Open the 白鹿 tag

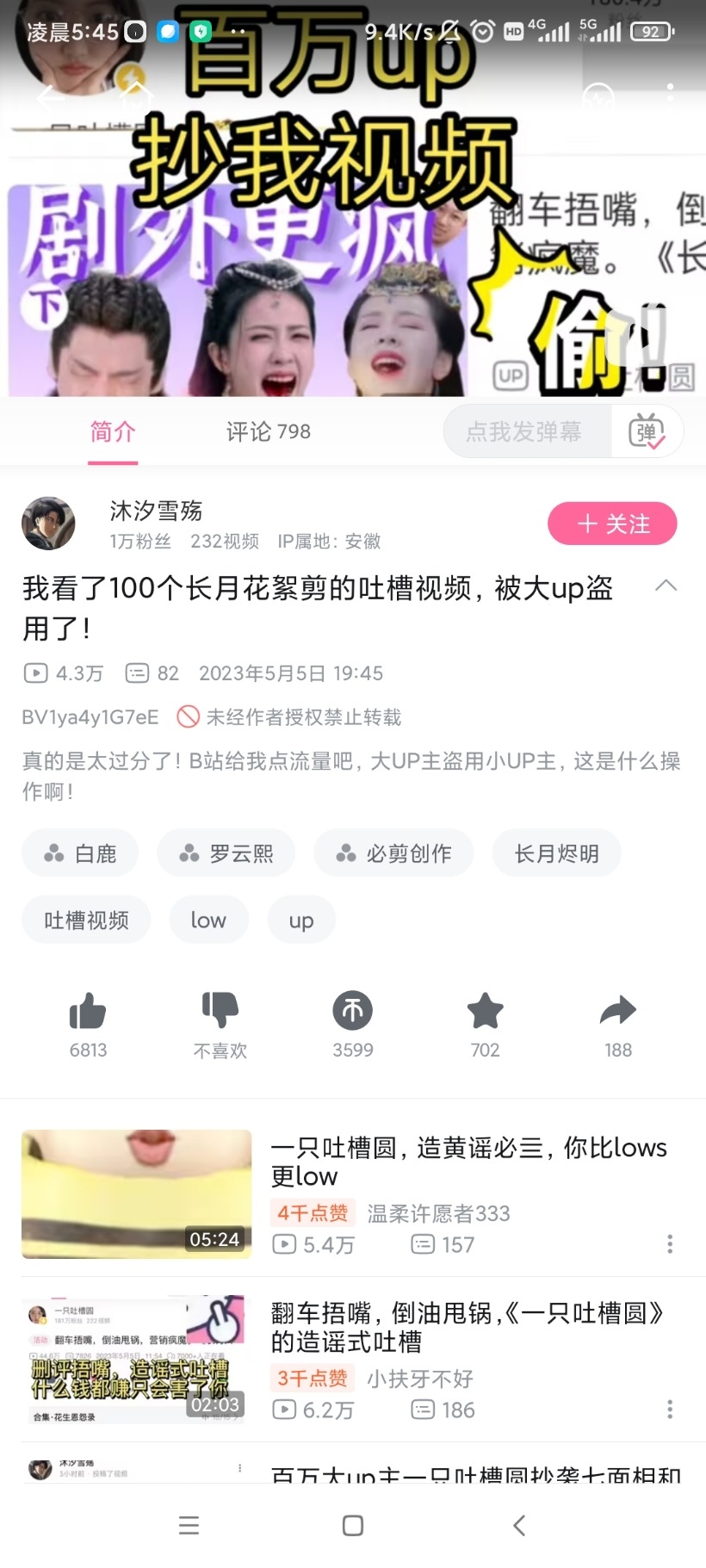(x=80, y=853)
